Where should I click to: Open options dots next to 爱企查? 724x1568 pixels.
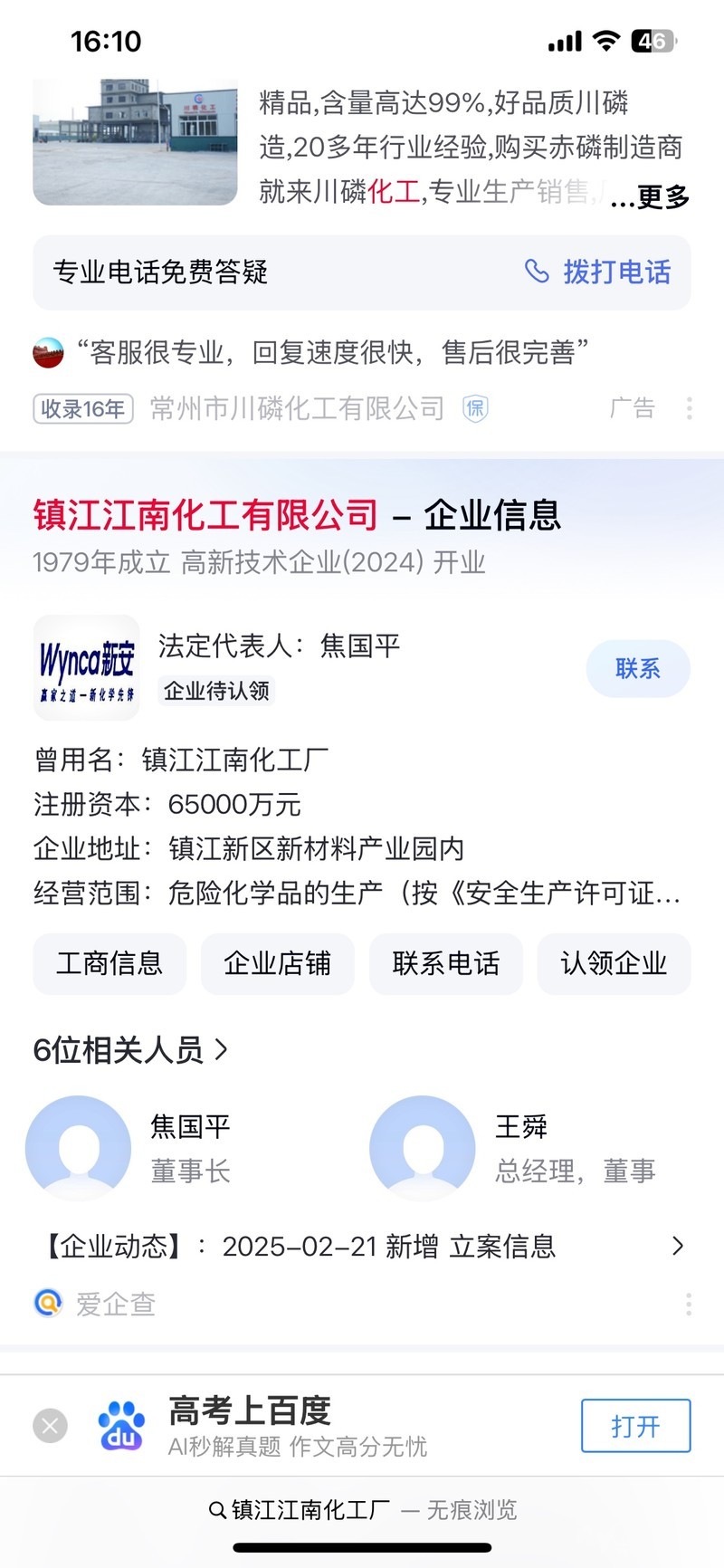tap(689, 1304)
